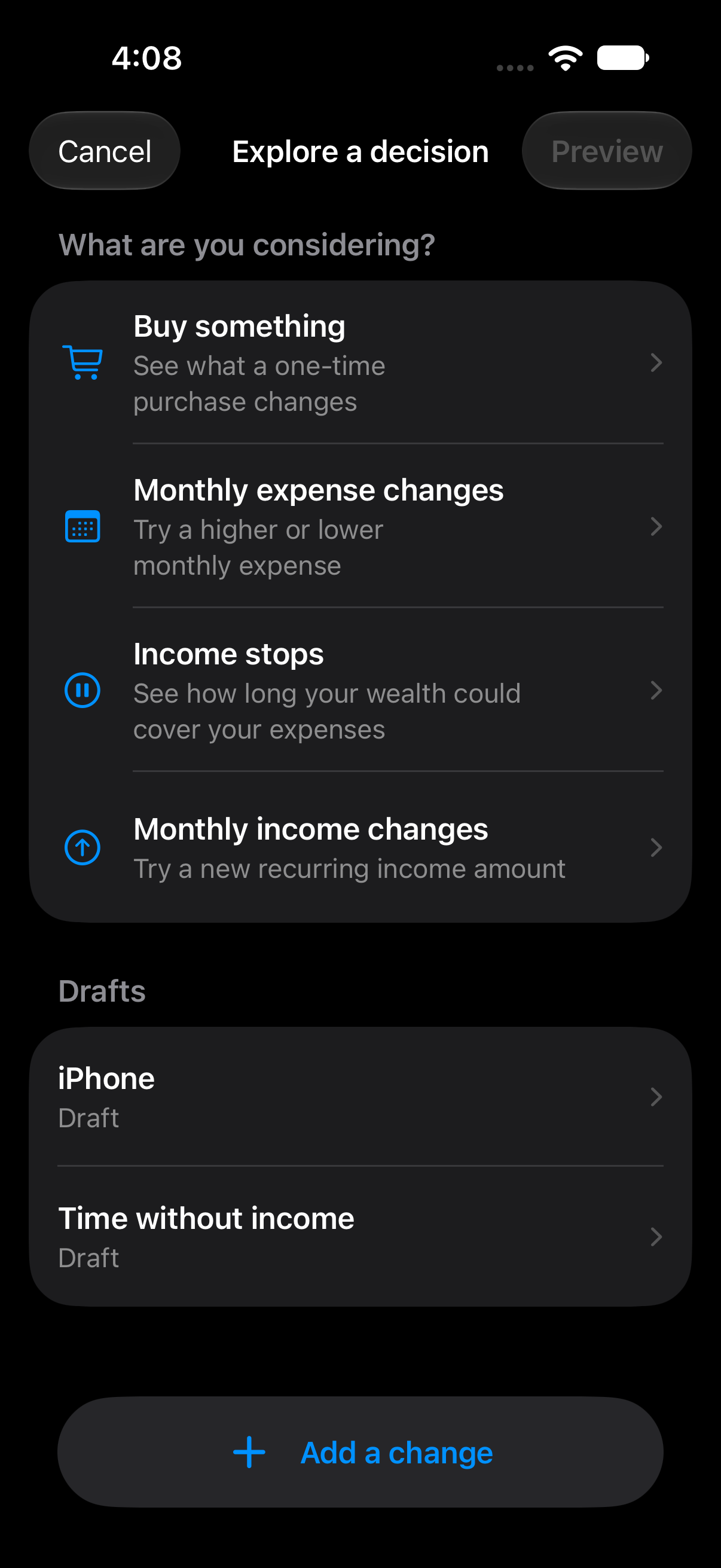Cancel exploring a decision

coord(105,151)
